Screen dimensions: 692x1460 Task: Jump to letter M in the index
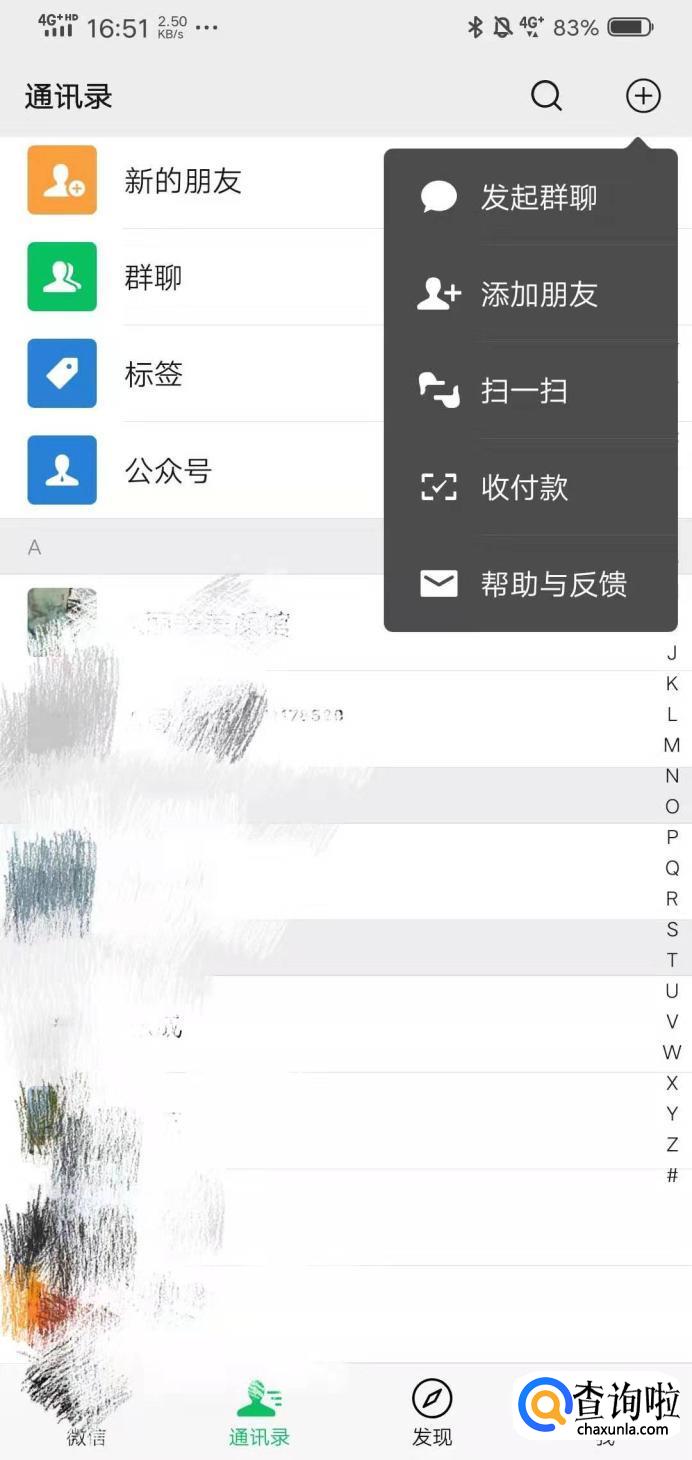(x=672, y=745)
